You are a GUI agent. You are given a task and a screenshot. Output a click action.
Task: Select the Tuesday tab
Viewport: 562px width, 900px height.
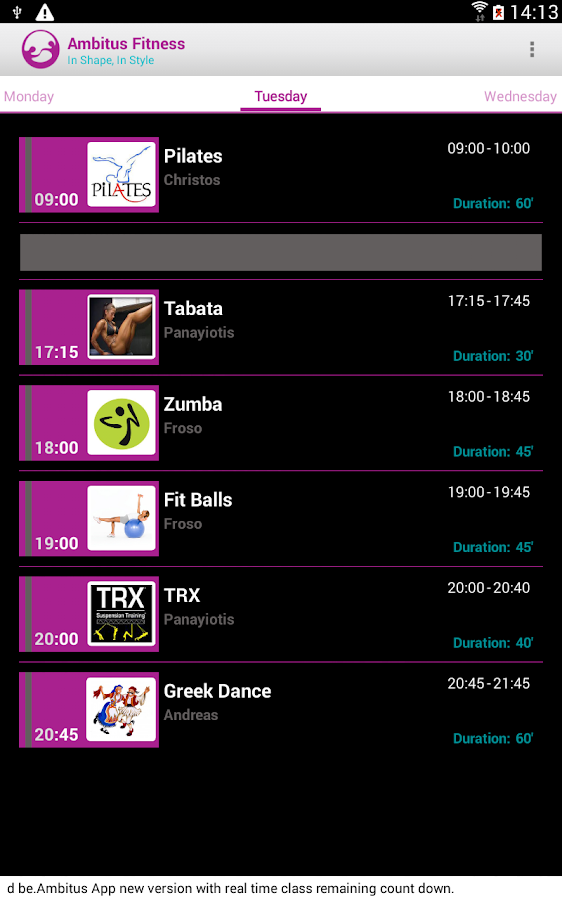pyautogui.click(x=281, y=96)
